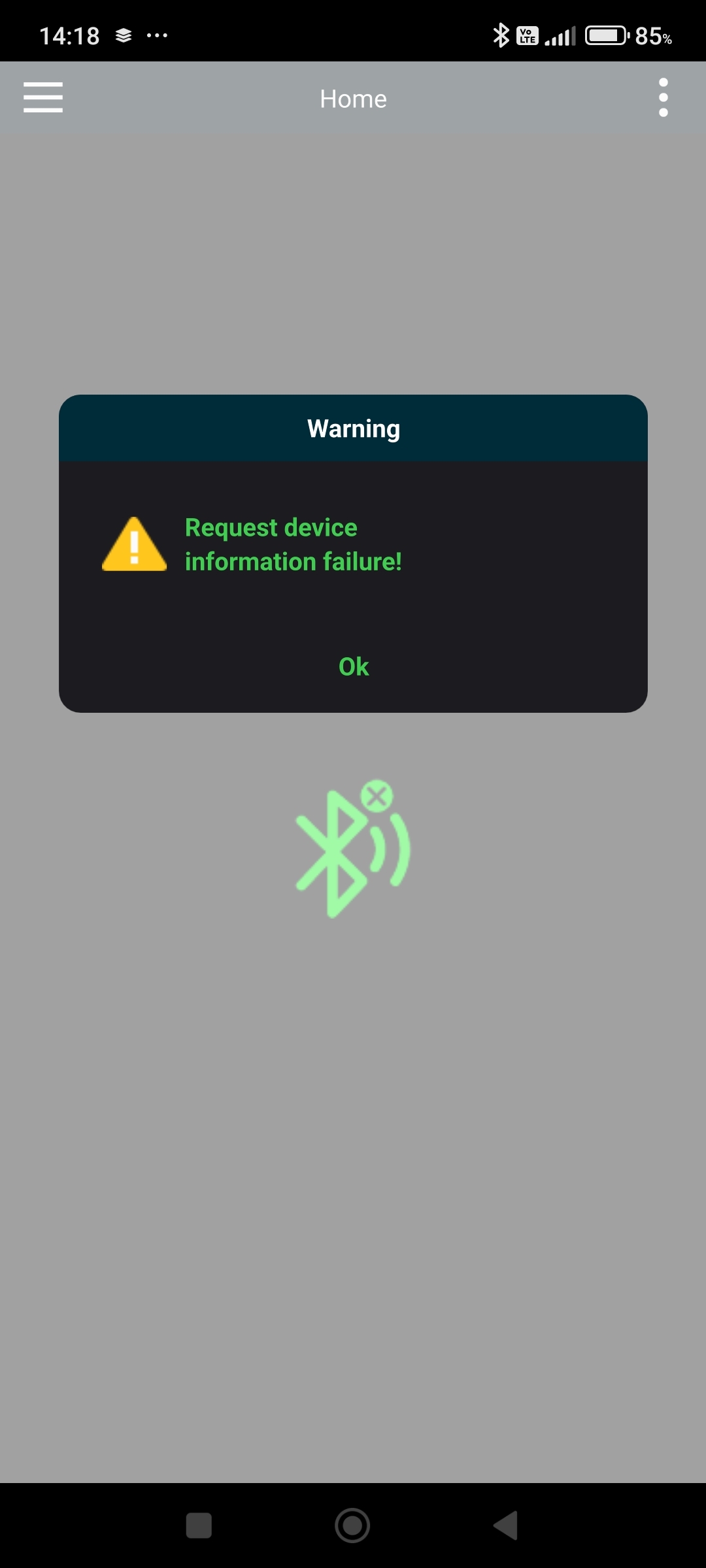Open the hamburger drawer menu
This screenshot has width=706, height=1568.
click(43, 98)
